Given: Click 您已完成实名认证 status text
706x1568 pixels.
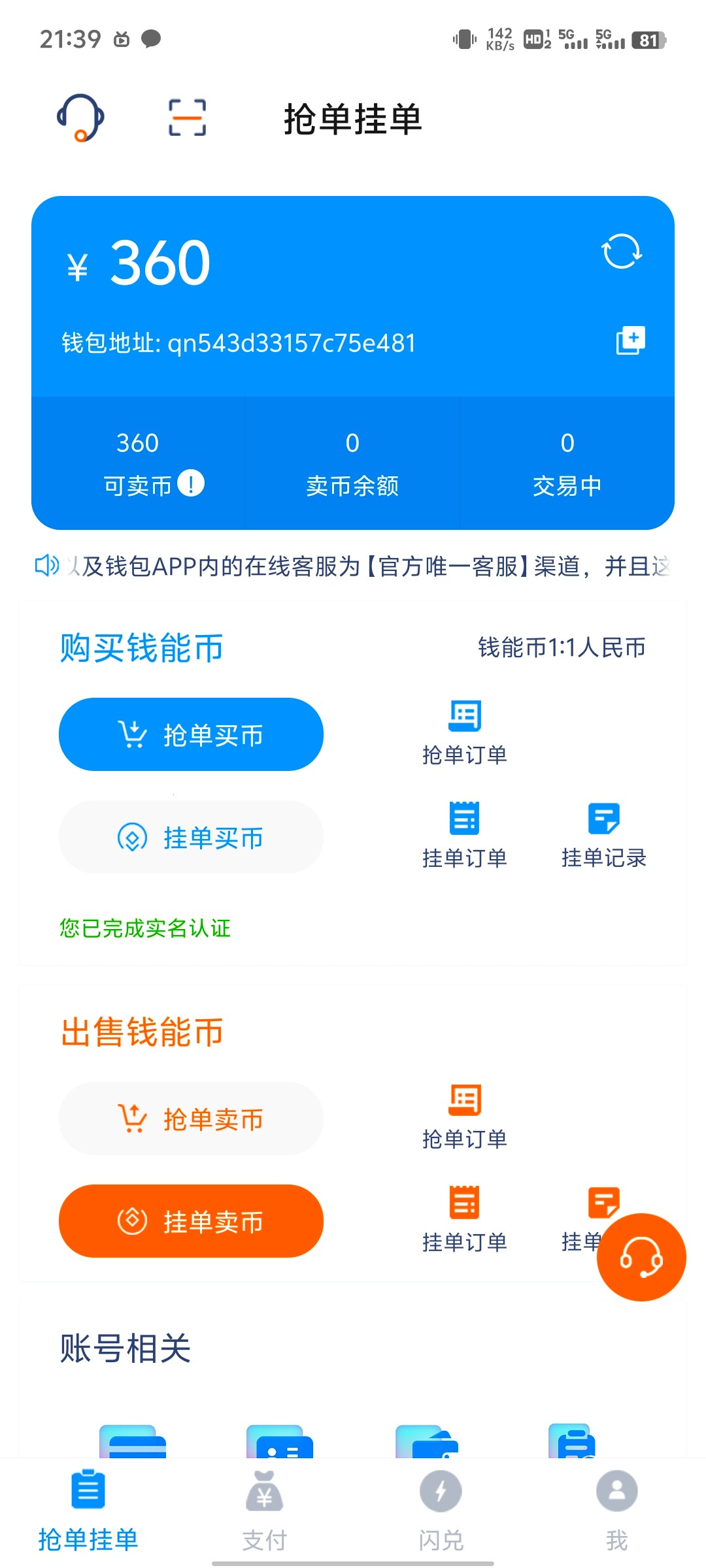Looking at the screenshot, I should tap(144, 929).
